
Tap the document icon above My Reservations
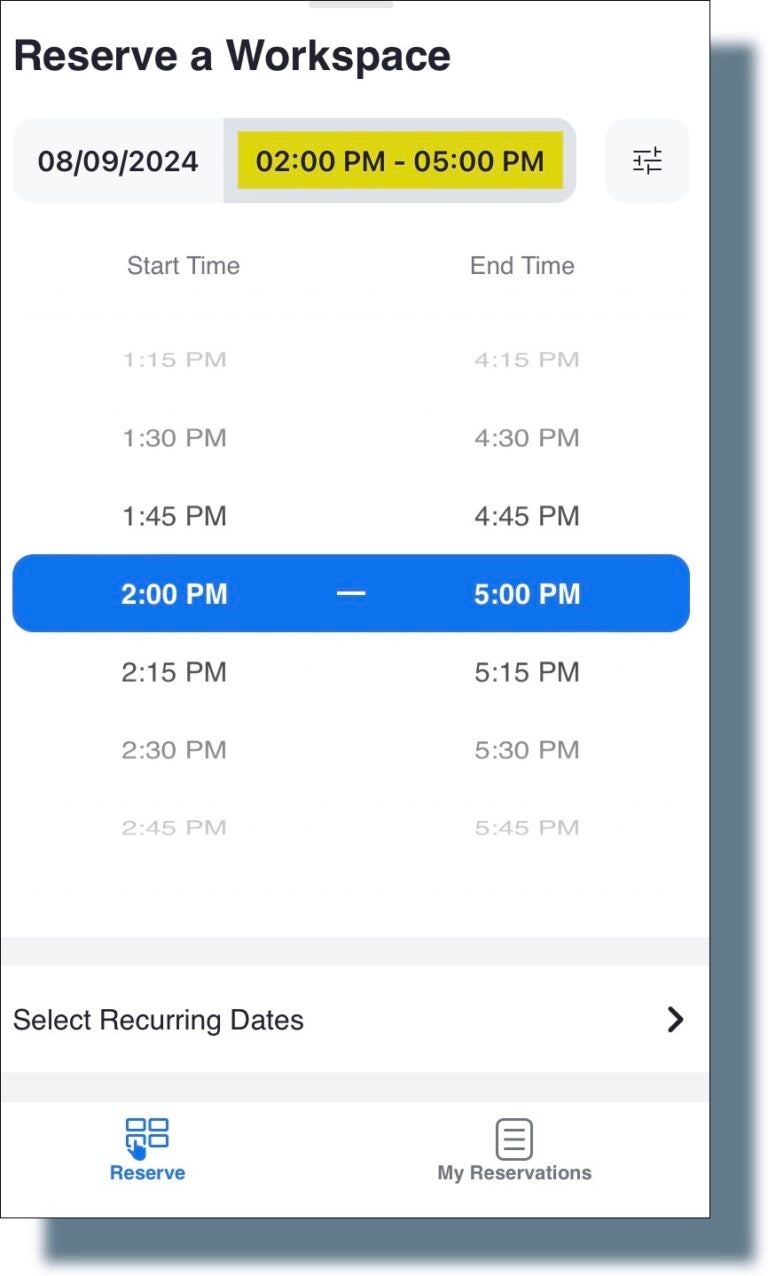(513, 1137)
